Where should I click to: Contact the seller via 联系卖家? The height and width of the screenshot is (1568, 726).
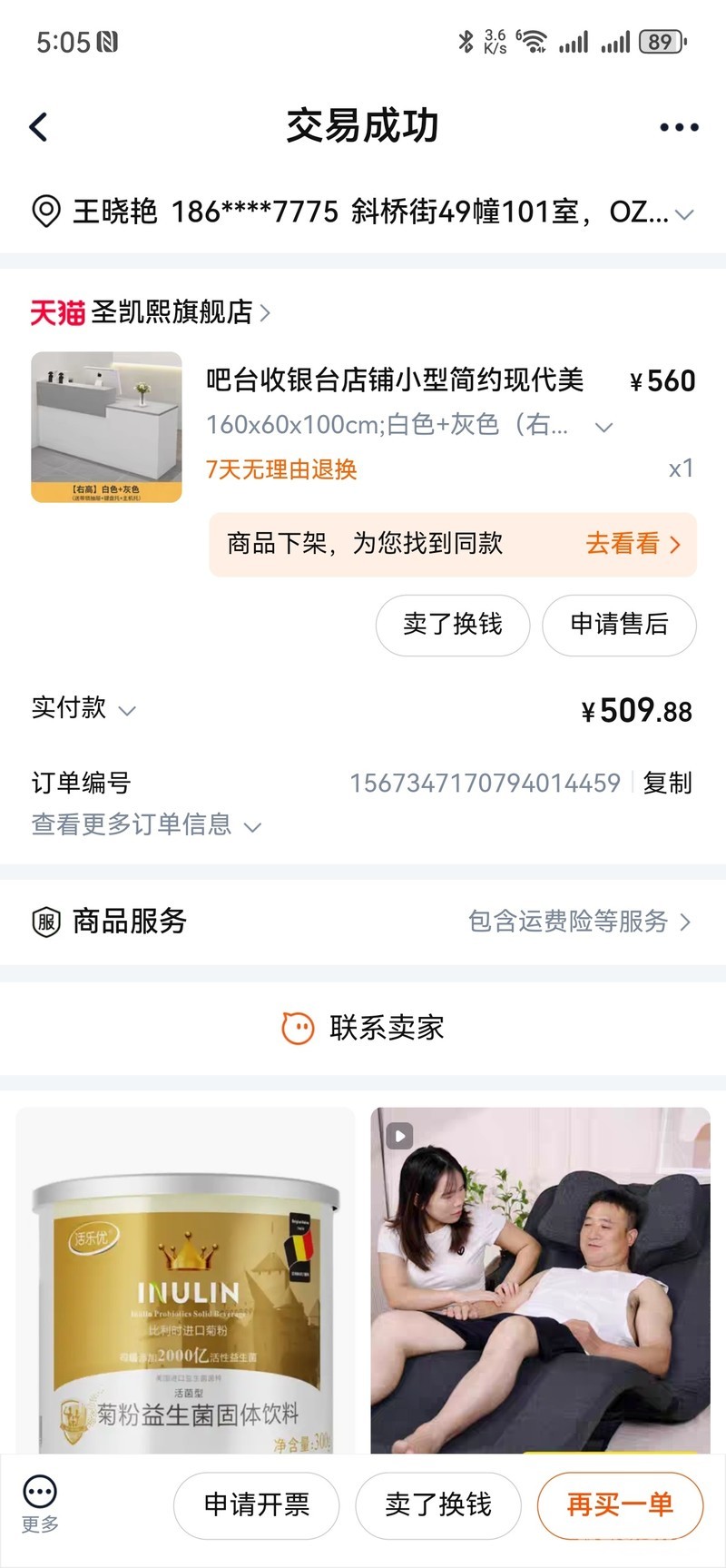[x=363, y=1028]
